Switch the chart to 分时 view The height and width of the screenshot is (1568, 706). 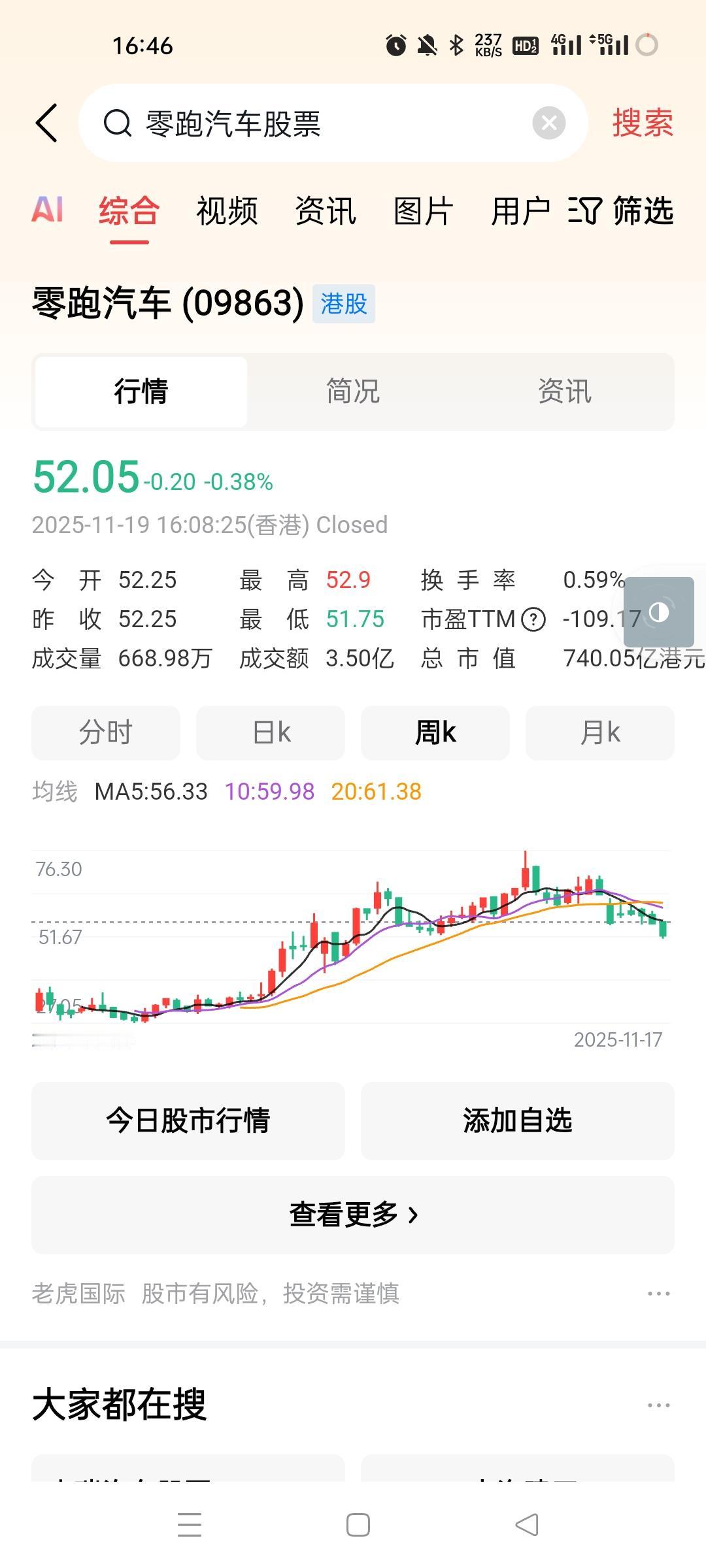105,732
